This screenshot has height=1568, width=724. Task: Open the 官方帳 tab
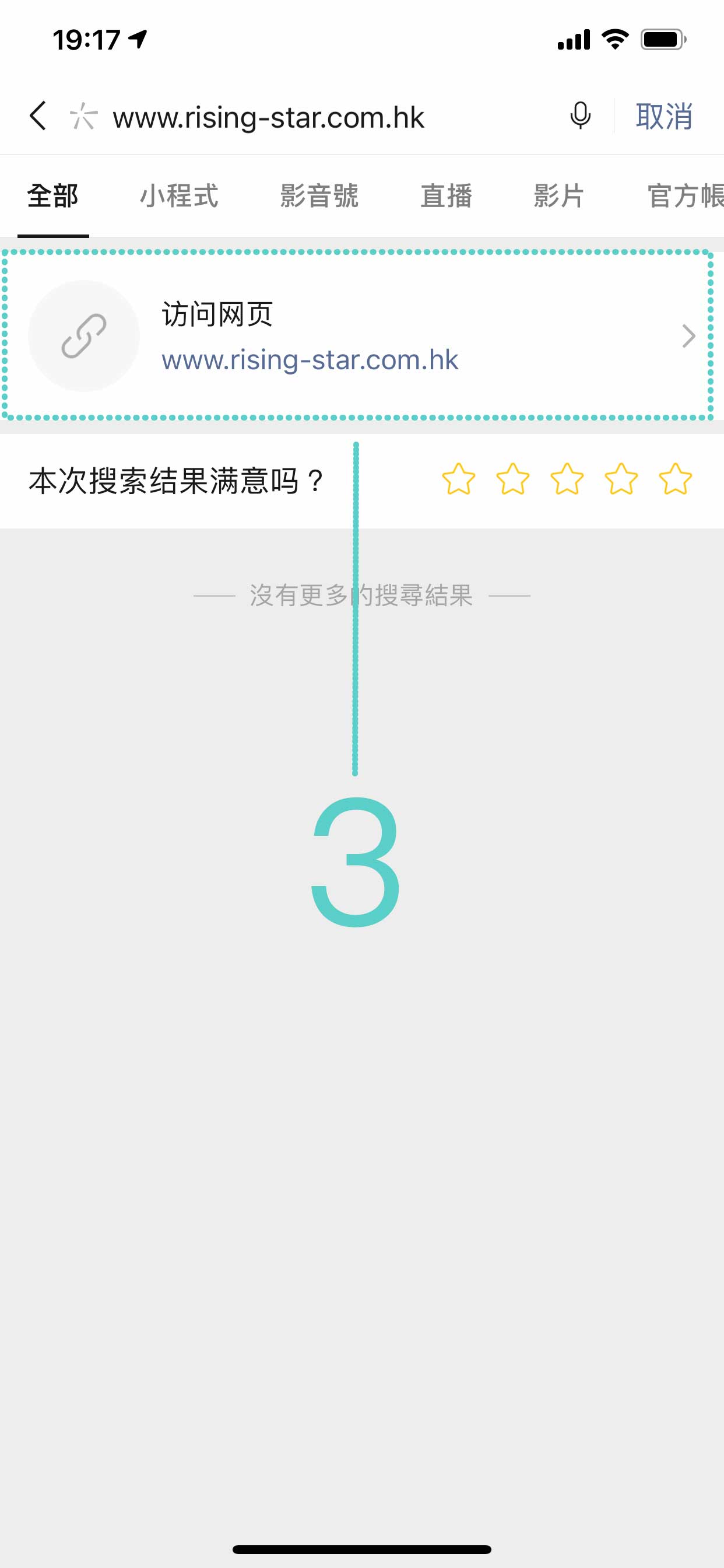coord(684,196)
